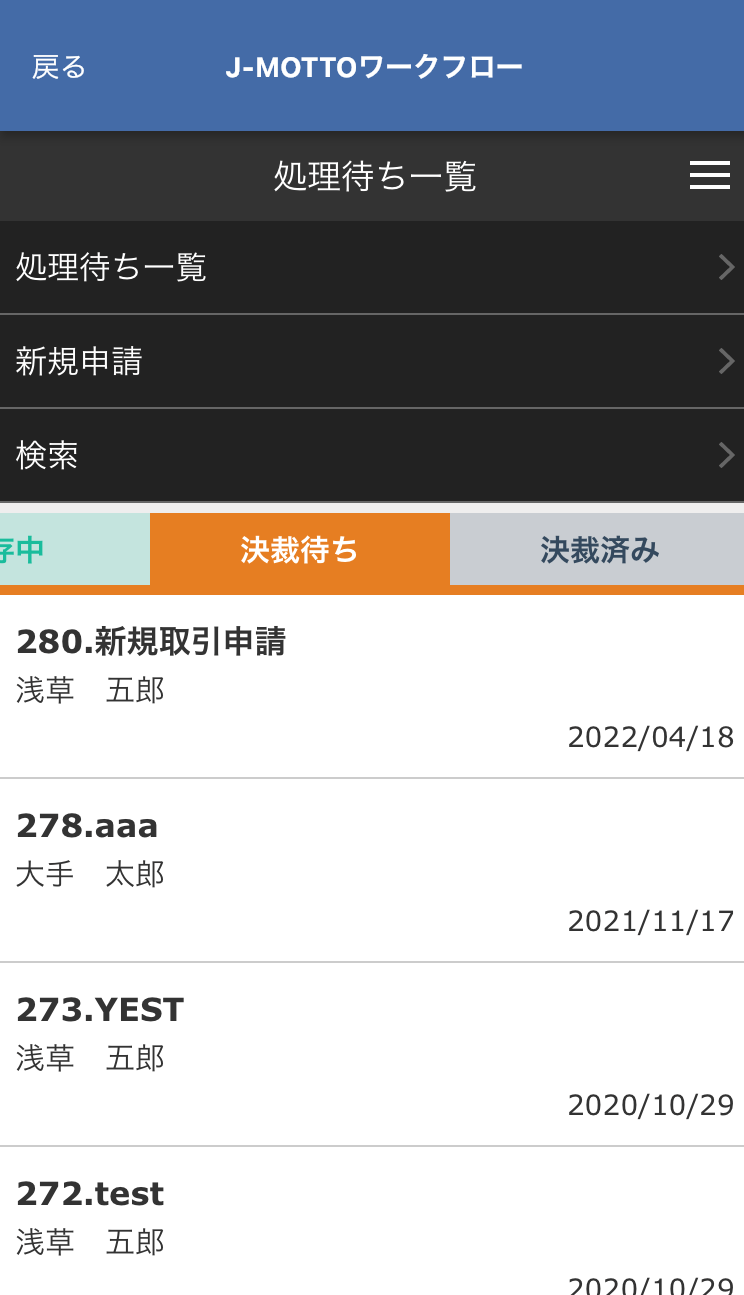Open 新規申請 menu item
The width and height of the screenshot is (744, 1295).
[372, 361]
